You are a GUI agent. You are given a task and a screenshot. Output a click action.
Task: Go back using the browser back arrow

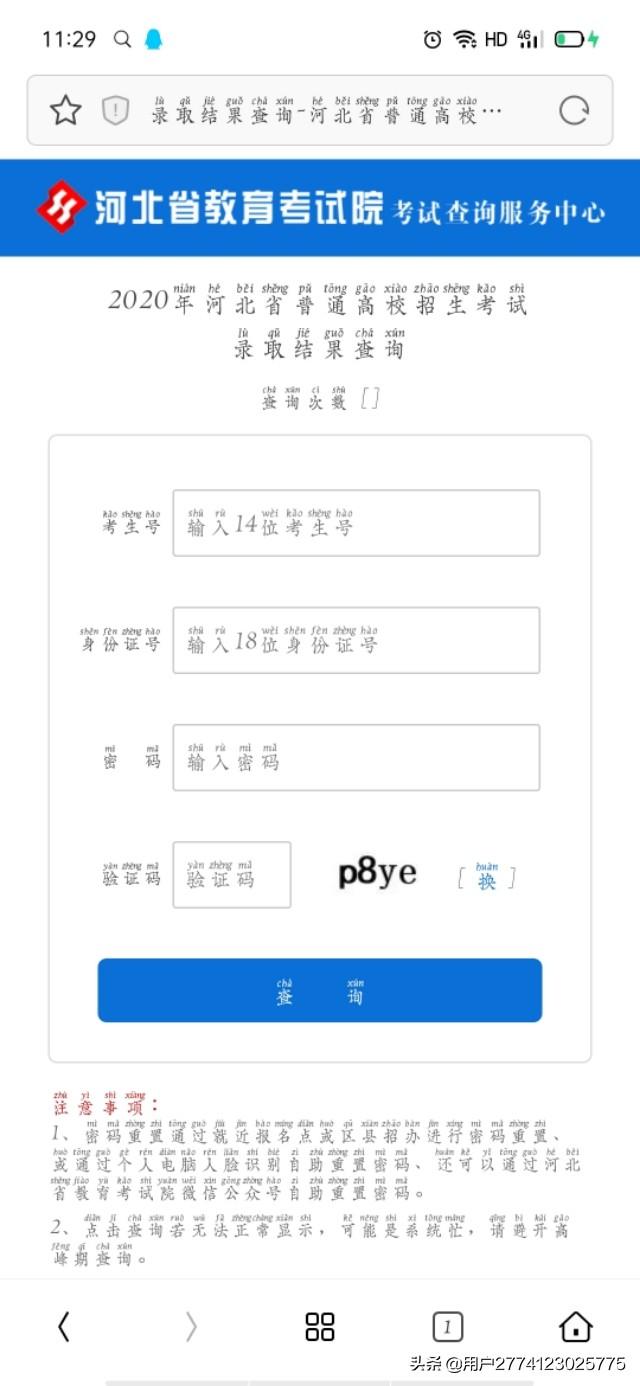(x=64, y=1326)
